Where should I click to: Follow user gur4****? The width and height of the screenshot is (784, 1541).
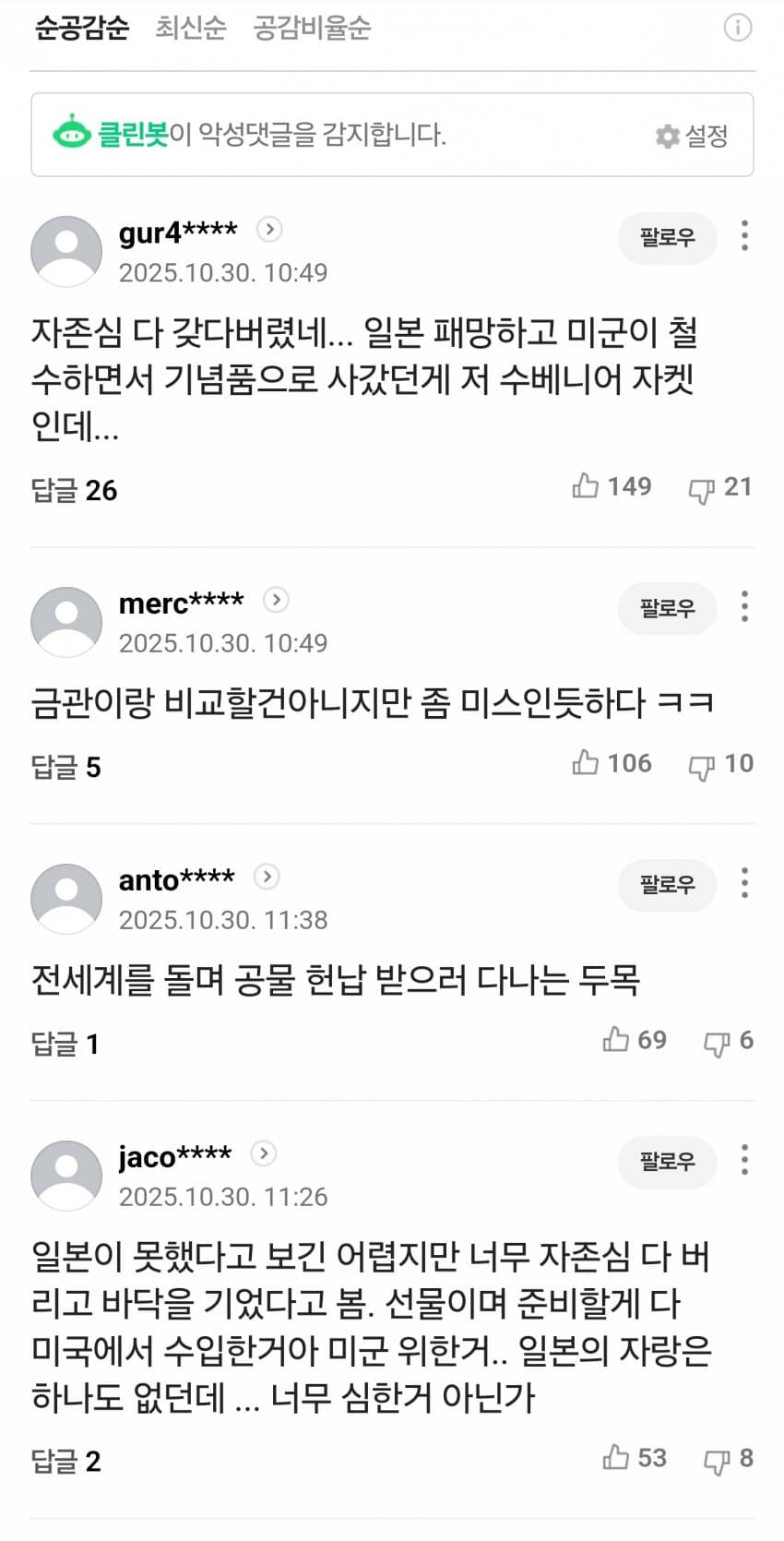tap(667, 238)
